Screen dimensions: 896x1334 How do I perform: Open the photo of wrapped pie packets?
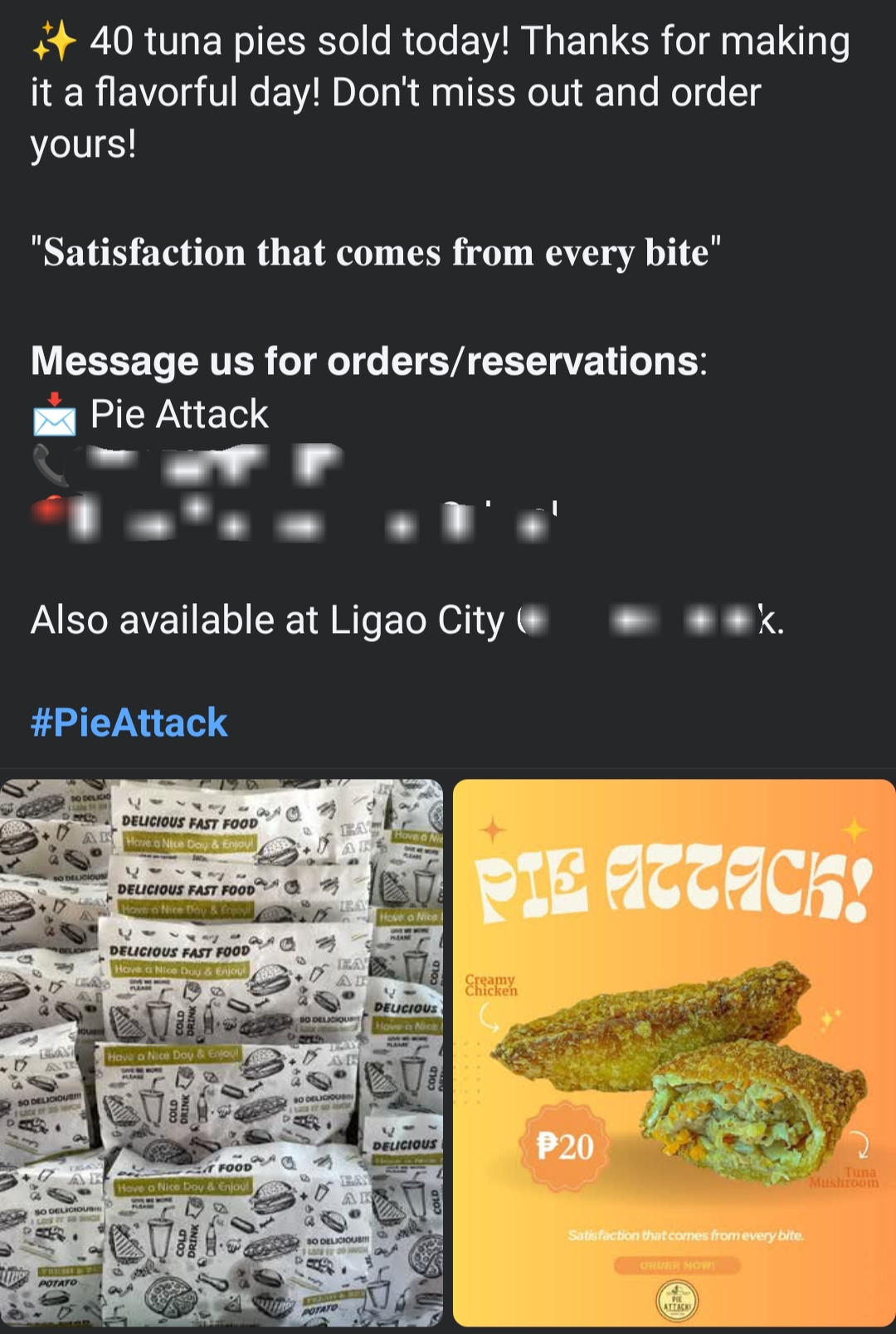point(222,1052)
